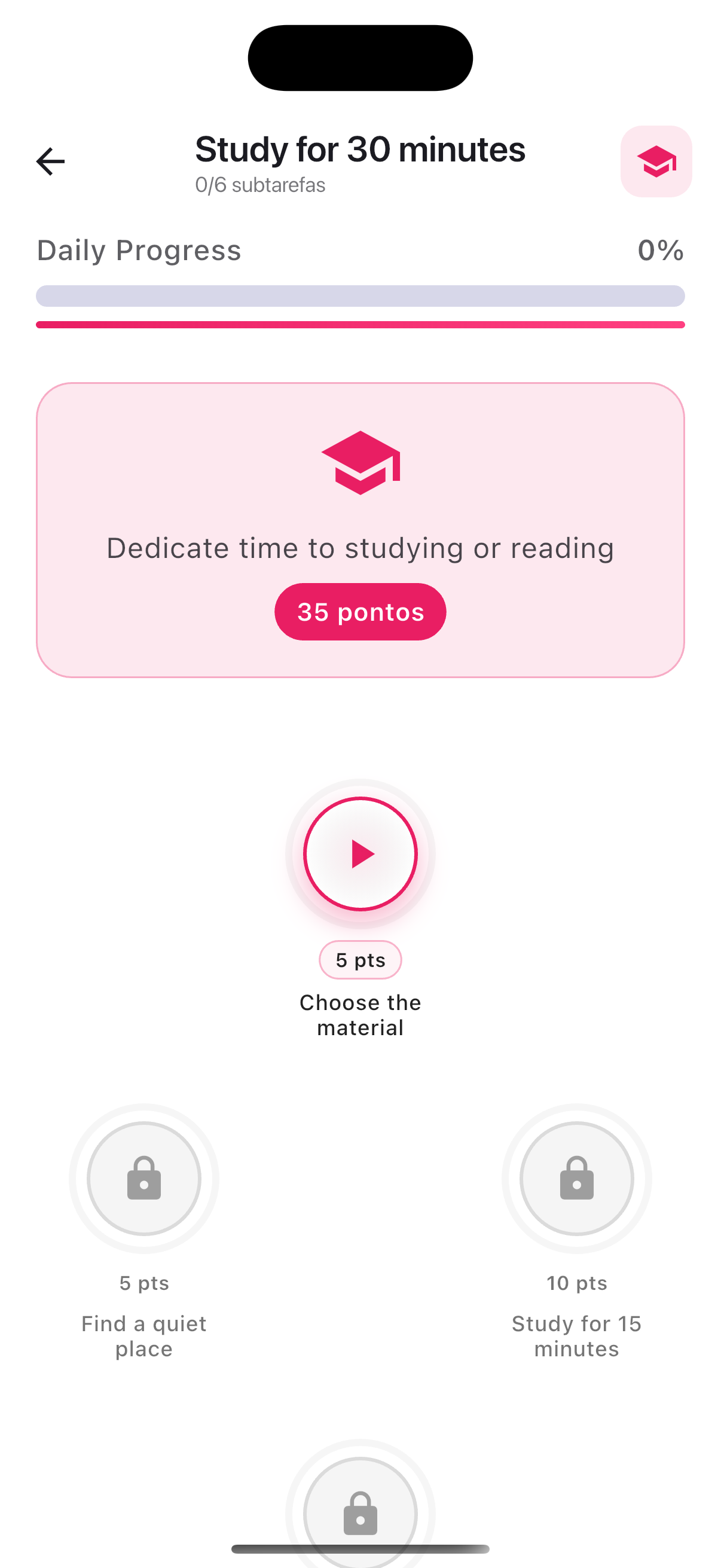This screenshot has height=1568, width=721.
Task: Start the Choose the material subtask
Action: (x=360, y=853)
